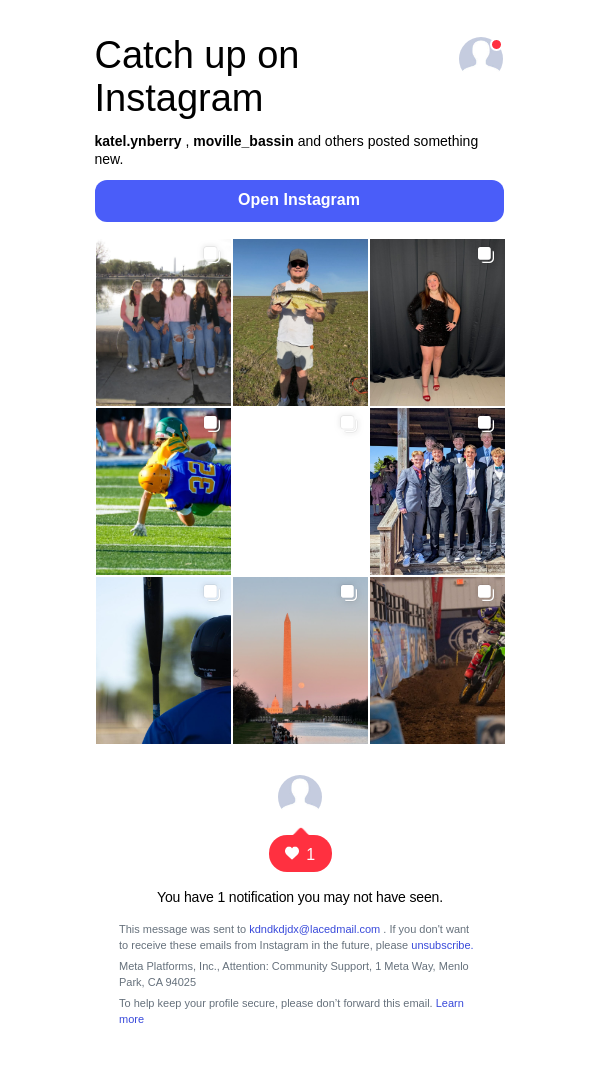
Task: View the baseball bat and helmet post
Action: (x=163, y=660)
